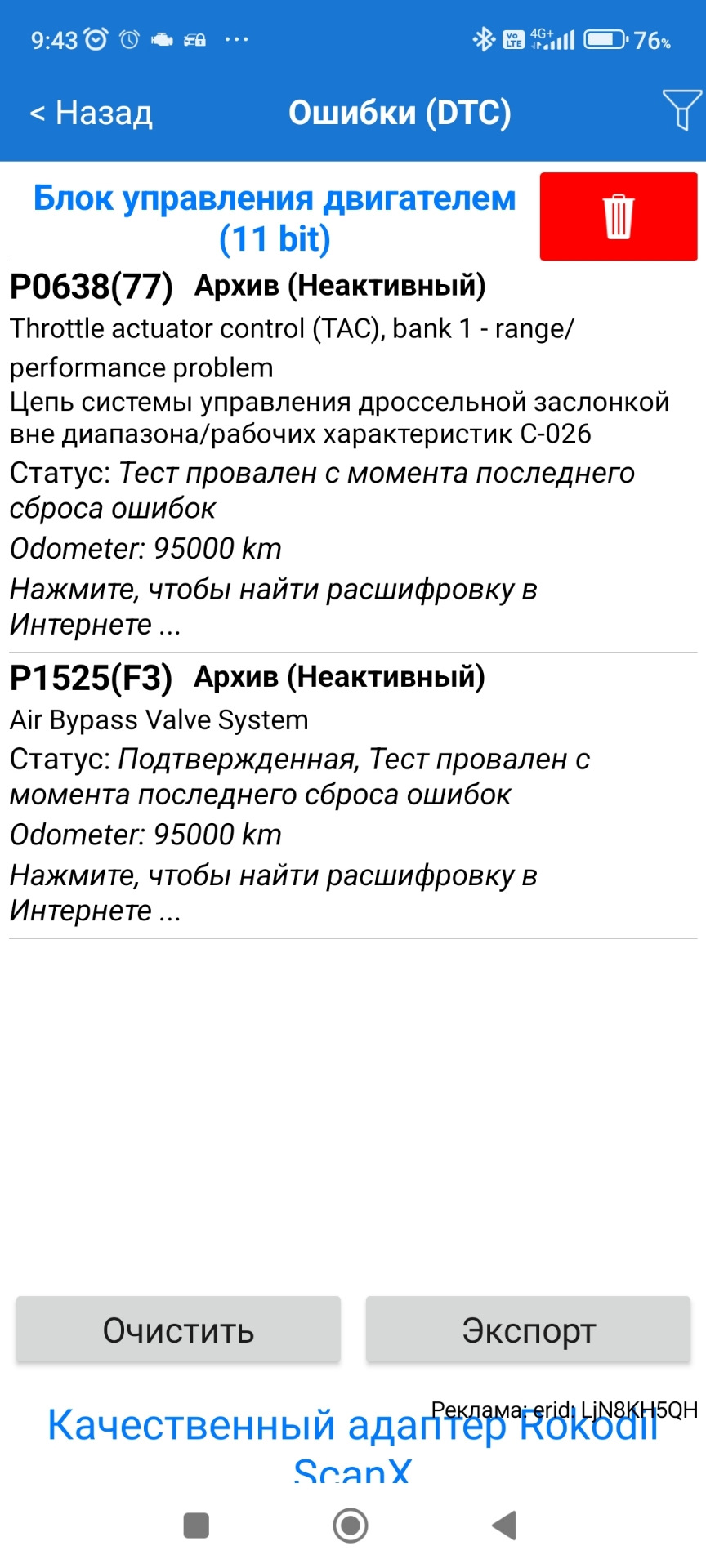Tap the red trash bin button
Image resolution: width=706 pixels, height=1568 pixels.
[x=619, y=216]
